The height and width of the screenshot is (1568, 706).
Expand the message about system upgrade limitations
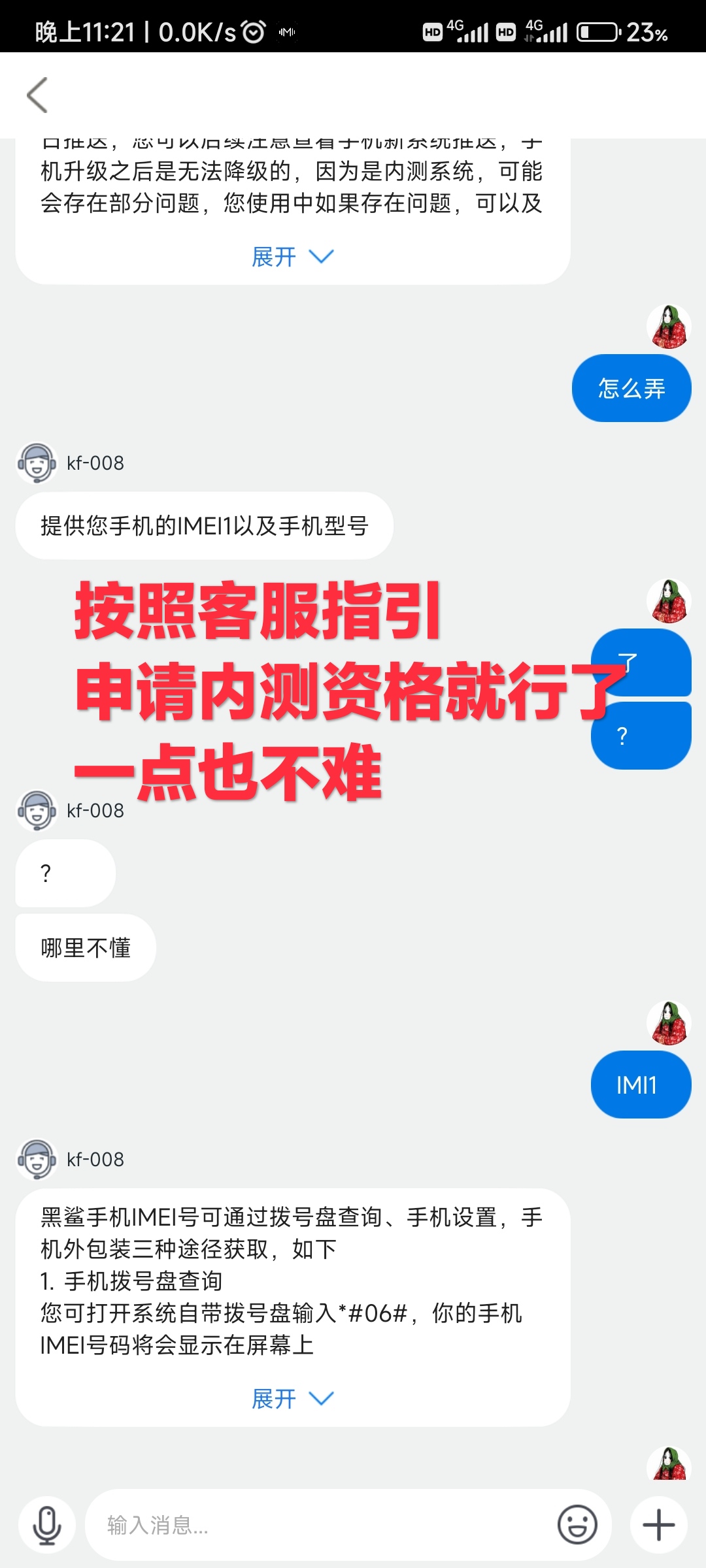point(292,257)
